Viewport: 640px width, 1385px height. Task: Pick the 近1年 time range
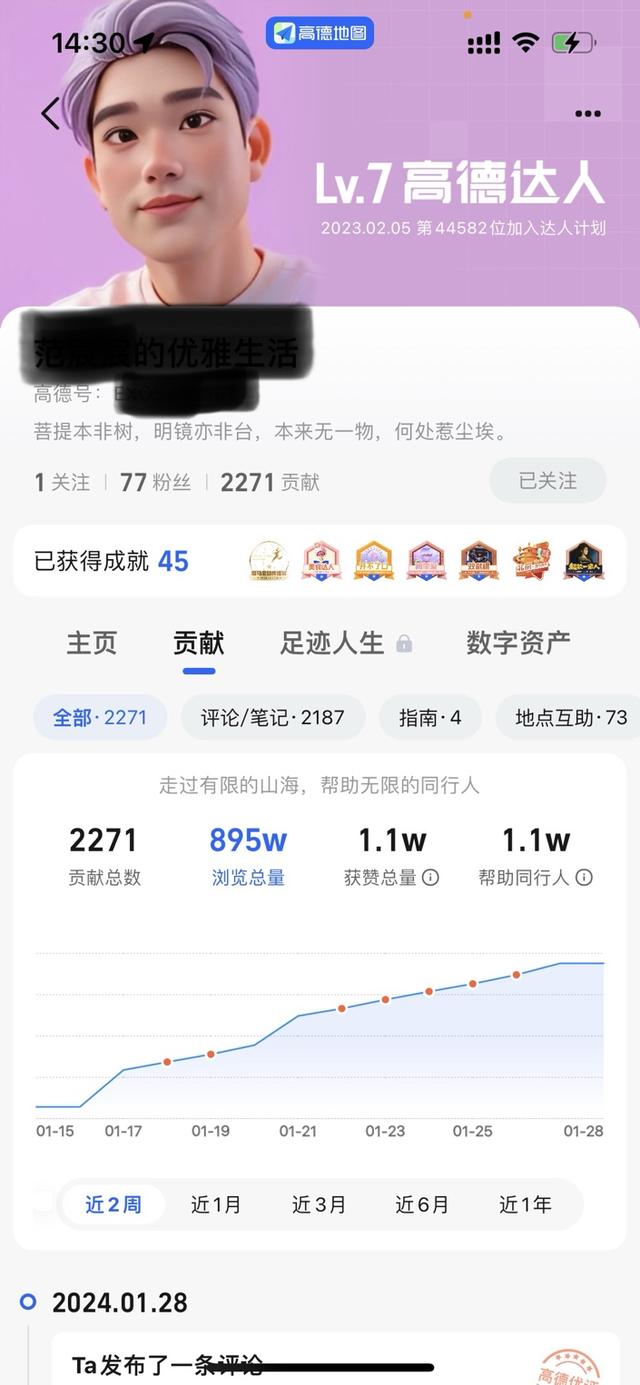(x=525, y=1205)
